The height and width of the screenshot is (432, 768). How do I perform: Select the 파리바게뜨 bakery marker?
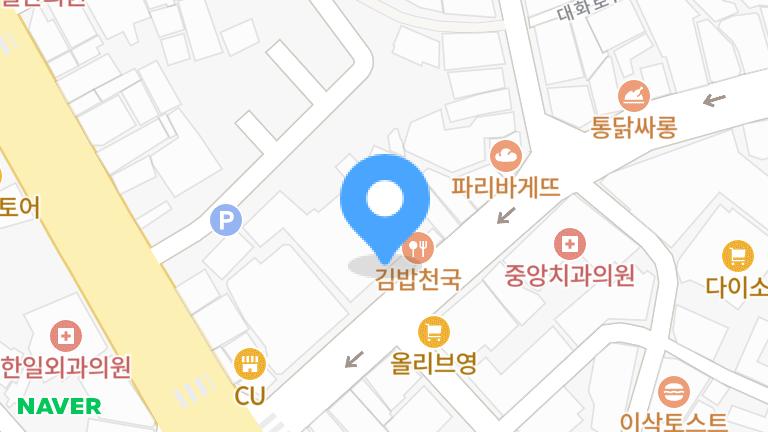[x=506, y=155]
